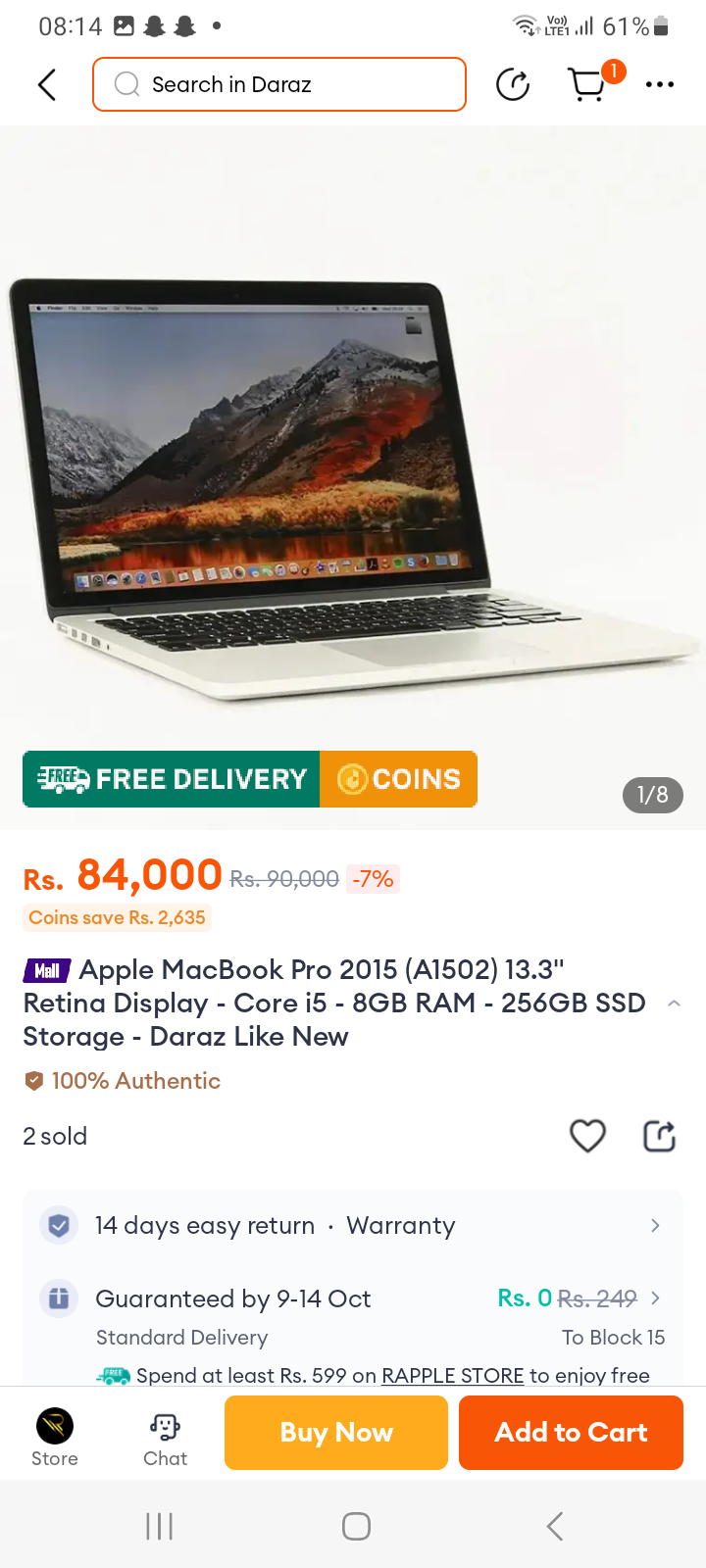Go back using the top arrow
Viewport: 706px width, 1568px height.
(x=46, y=85)
